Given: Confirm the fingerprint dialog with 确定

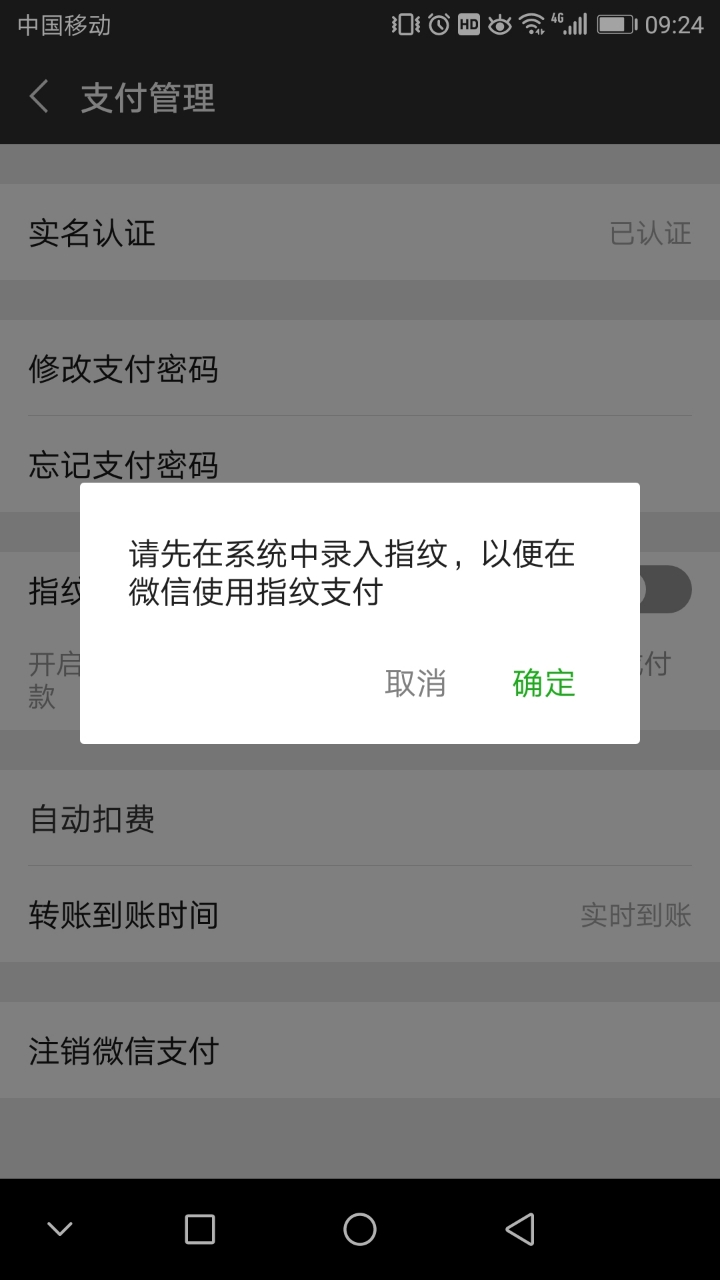Looking at the screenshot, I should 544,683.
